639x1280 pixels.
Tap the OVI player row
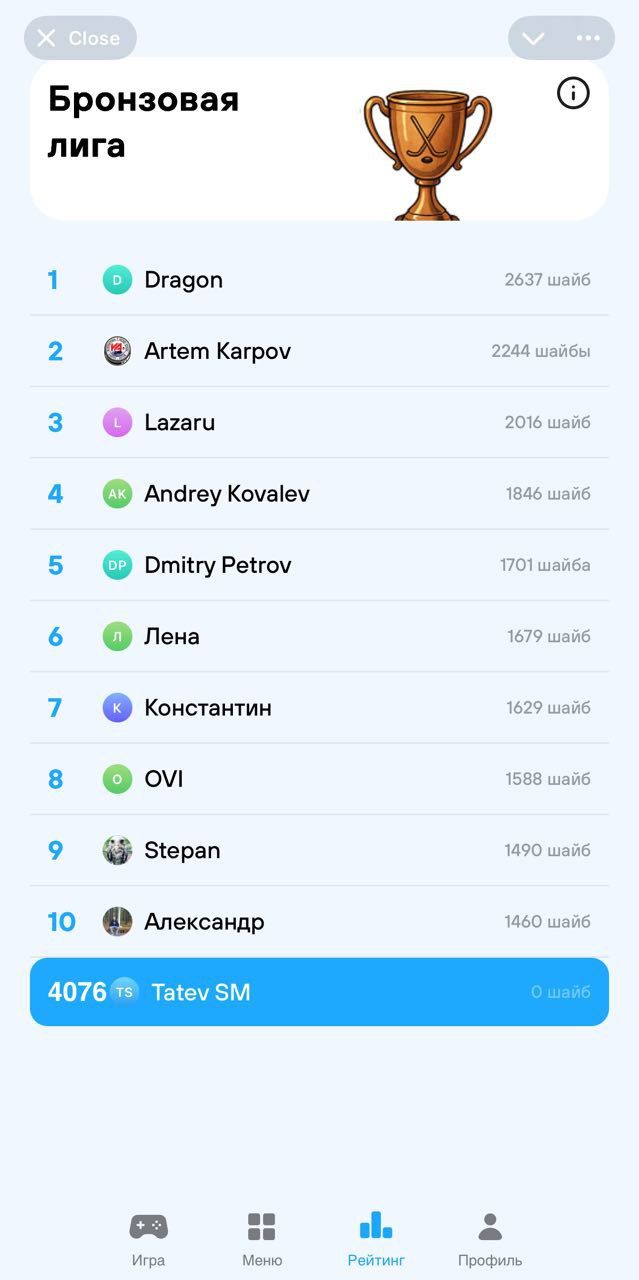[319, 779]
